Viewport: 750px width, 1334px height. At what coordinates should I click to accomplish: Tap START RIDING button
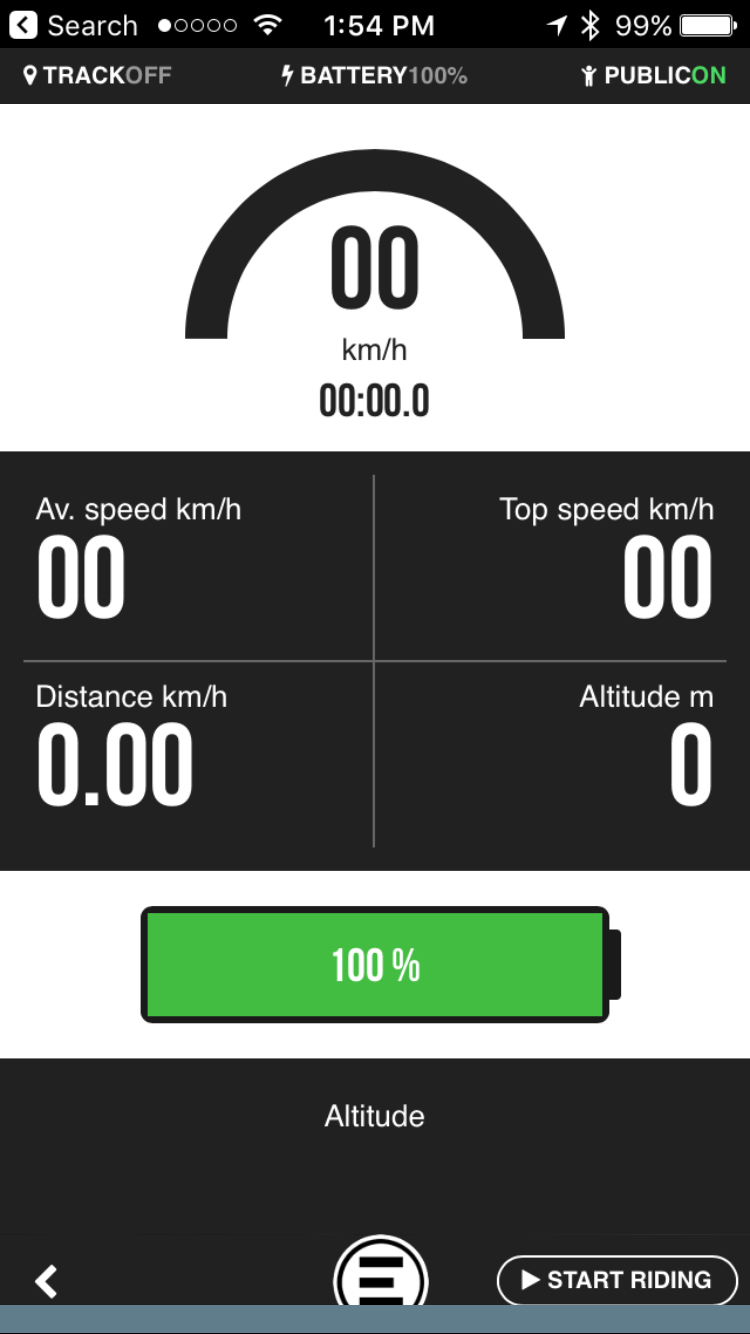pyautogui.click(x=617, y=1280)
